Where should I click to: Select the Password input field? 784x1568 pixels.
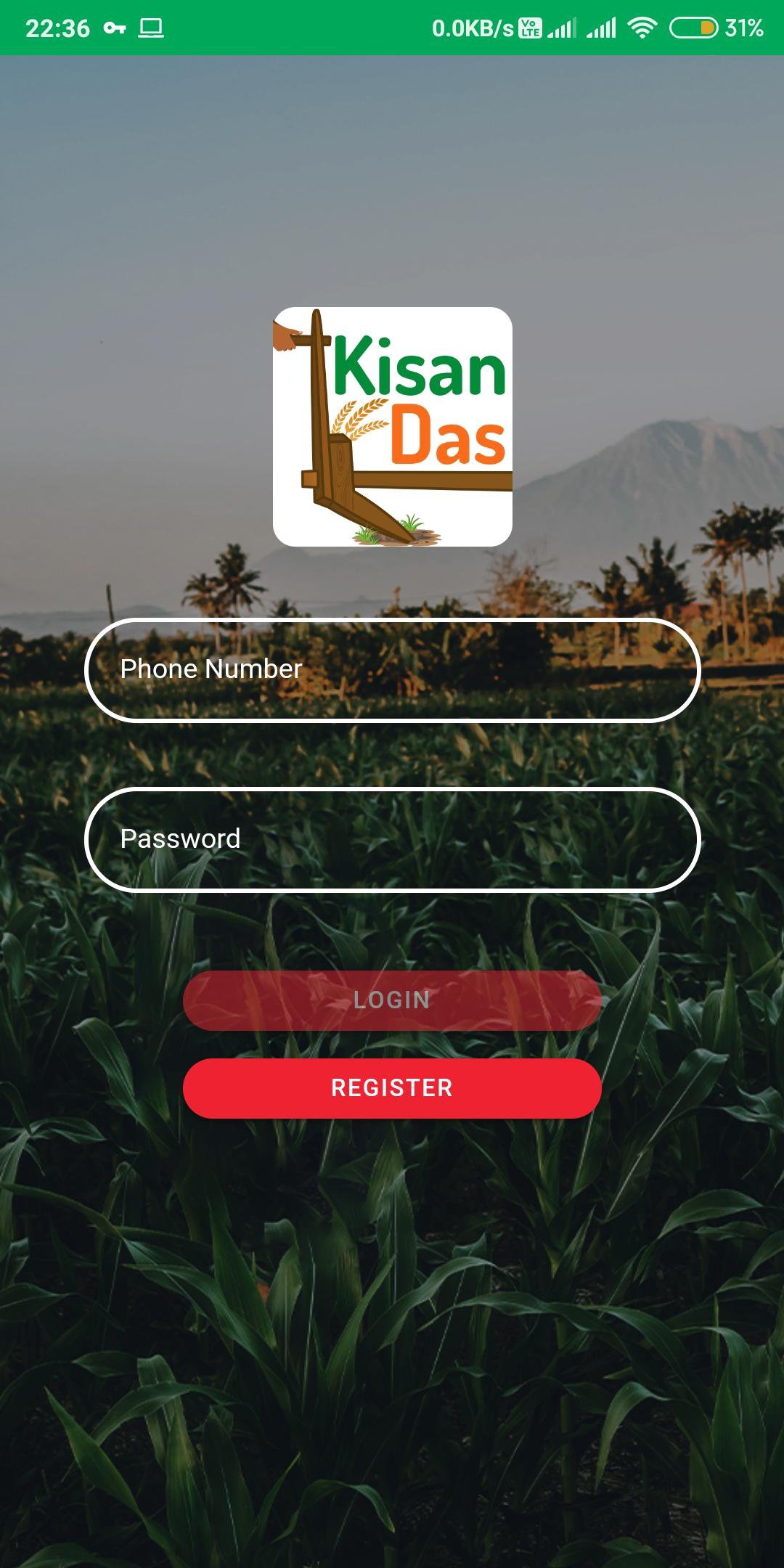(x=392, y=838)
